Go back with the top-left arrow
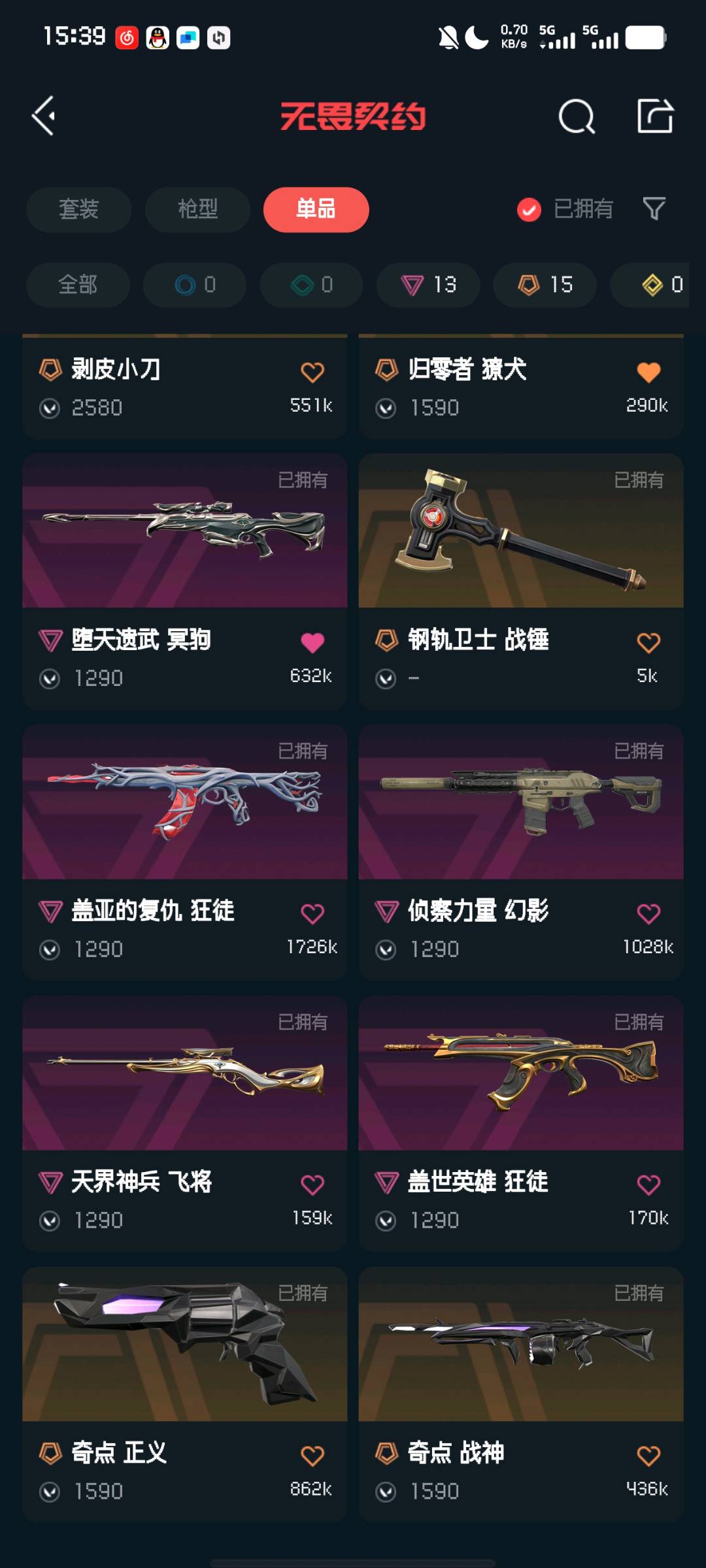Image resolution: width=706 pixels, height=1568 pixels. tap(44, 116)
